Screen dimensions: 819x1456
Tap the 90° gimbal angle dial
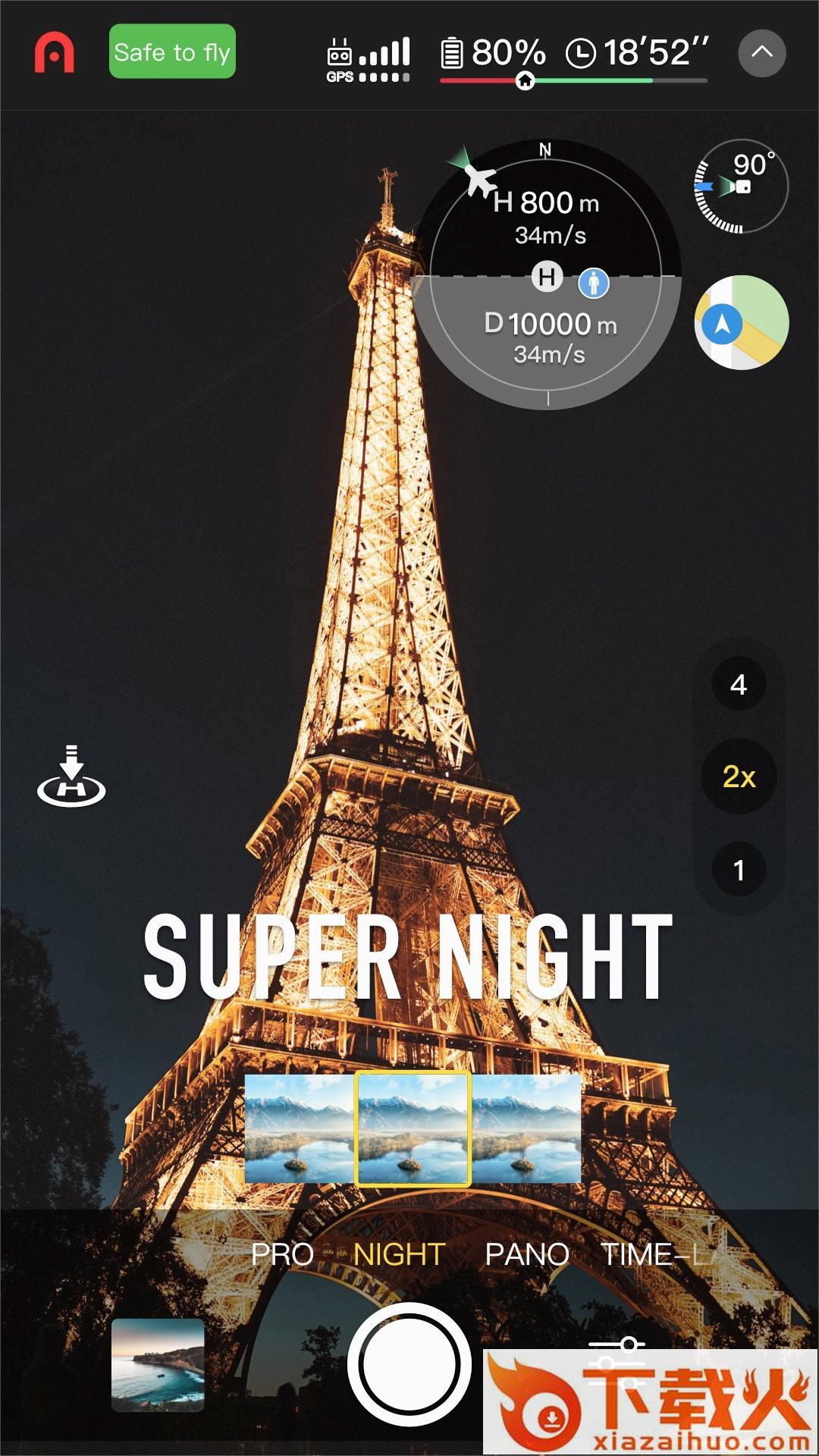(741, 186)
